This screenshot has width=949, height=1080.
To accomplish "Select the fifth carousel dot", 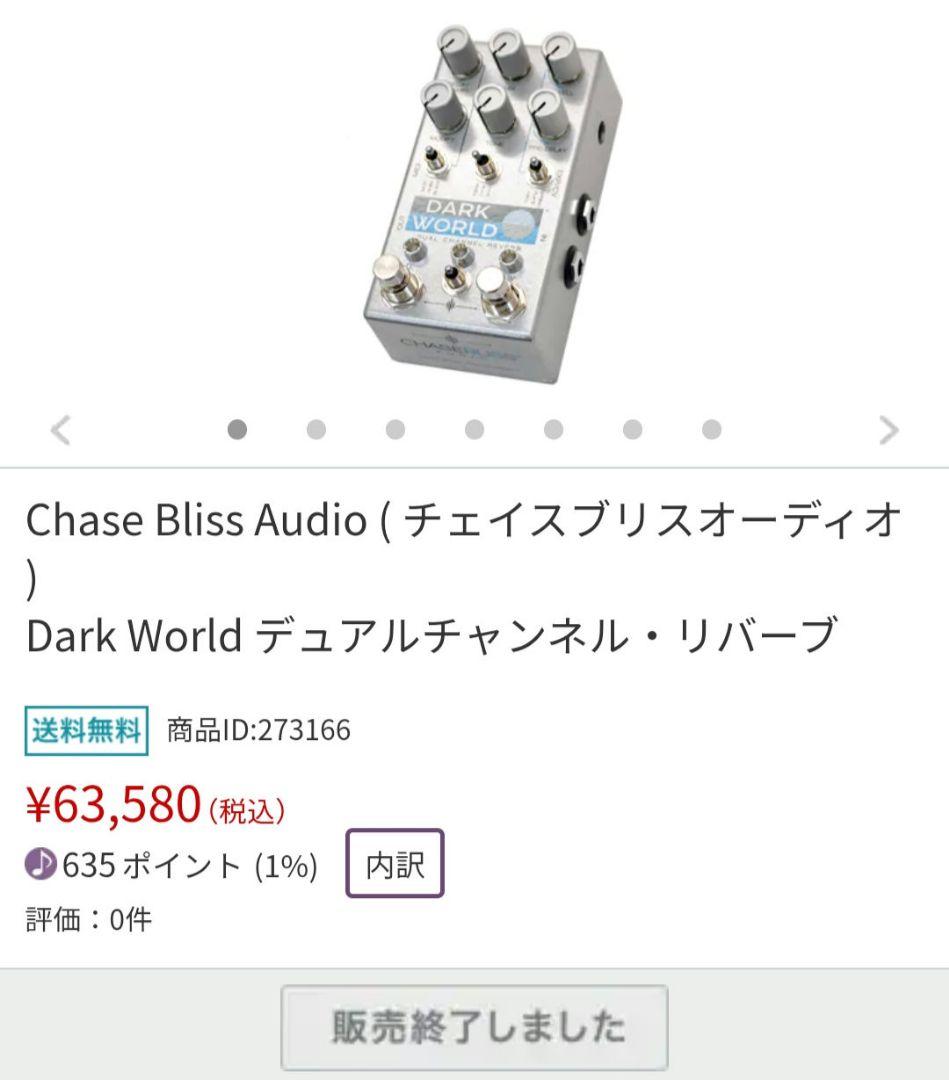I will [x=551, y=428].
